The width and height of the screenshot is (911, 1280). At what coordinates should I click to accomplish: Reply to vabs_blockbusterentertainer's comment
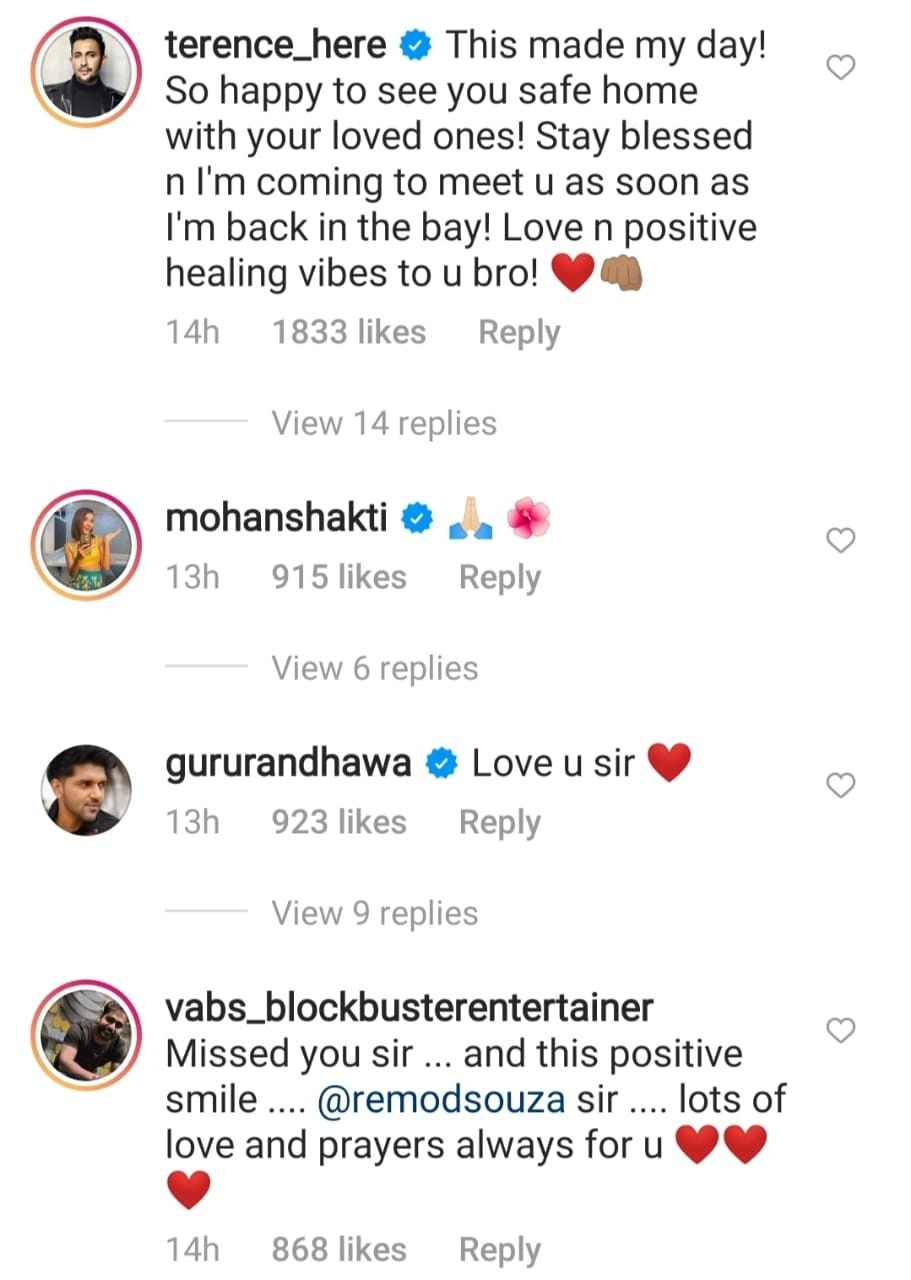click(x=499, y=1250)
